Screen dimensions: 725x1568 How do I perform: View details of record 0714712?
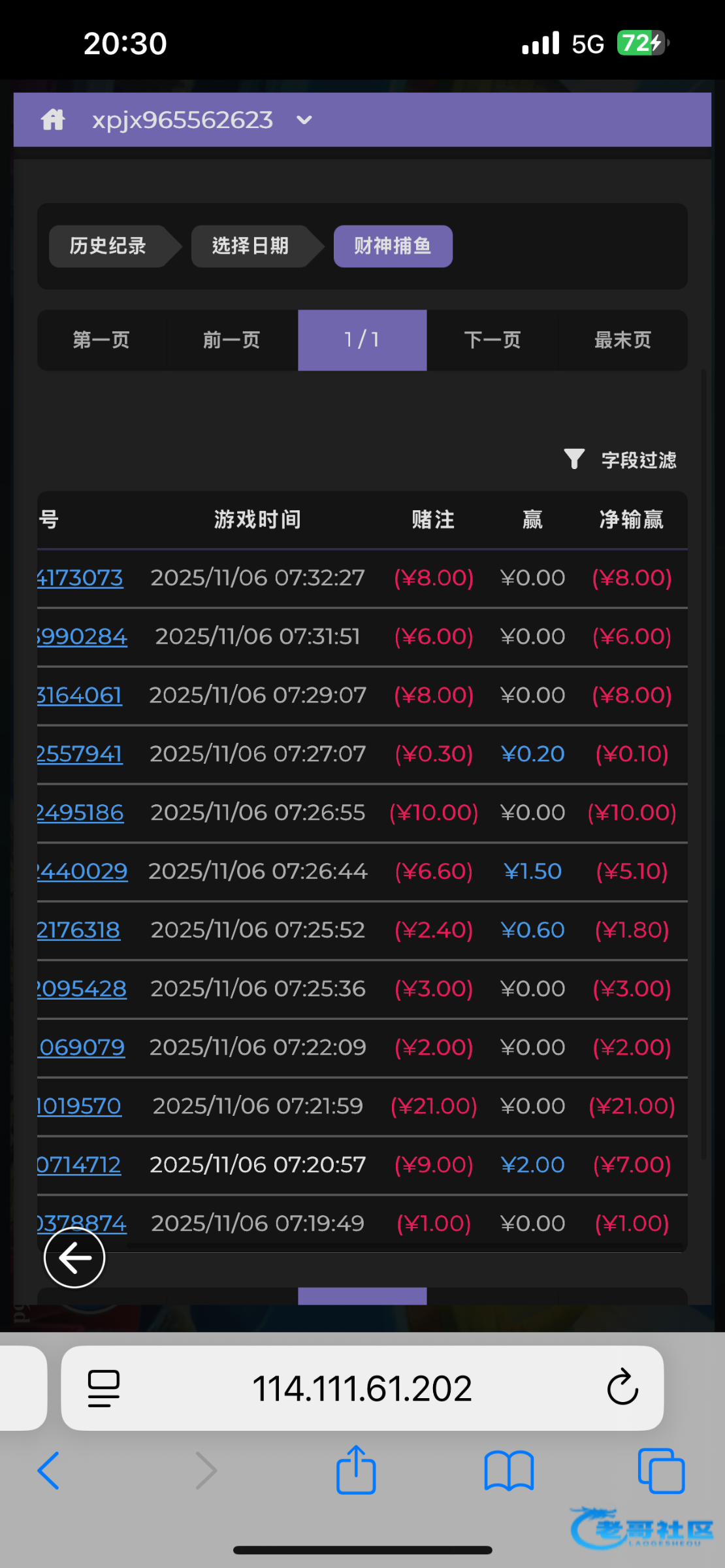click(79, 1165)
